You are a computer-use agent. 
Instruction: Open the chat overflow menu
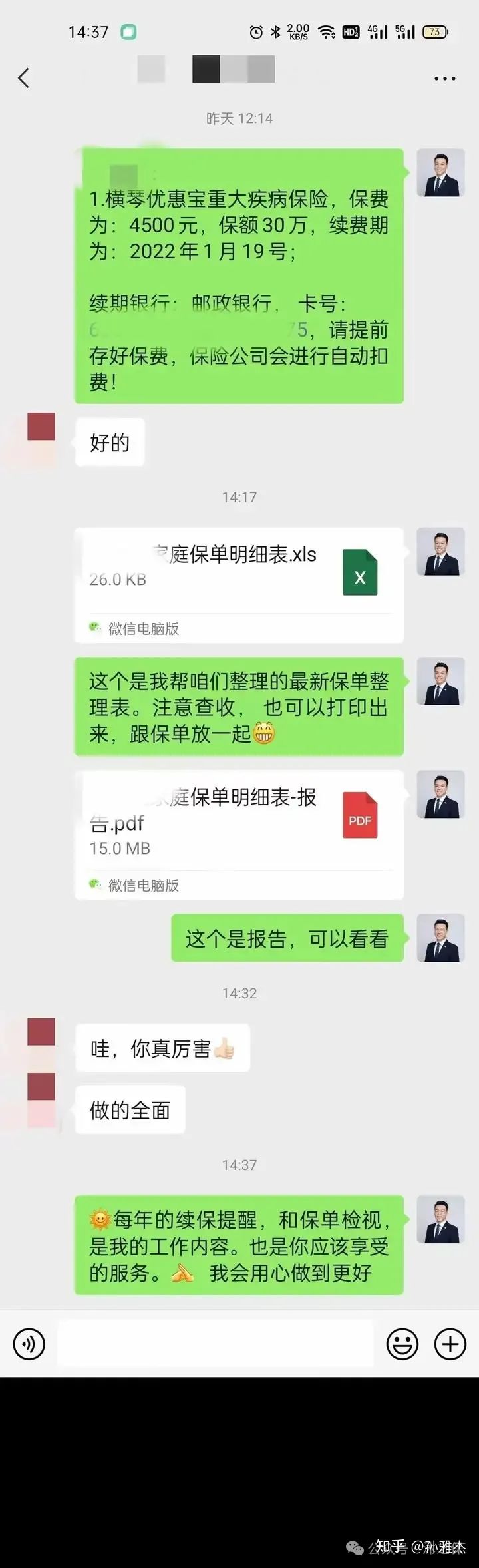(444, 79)
